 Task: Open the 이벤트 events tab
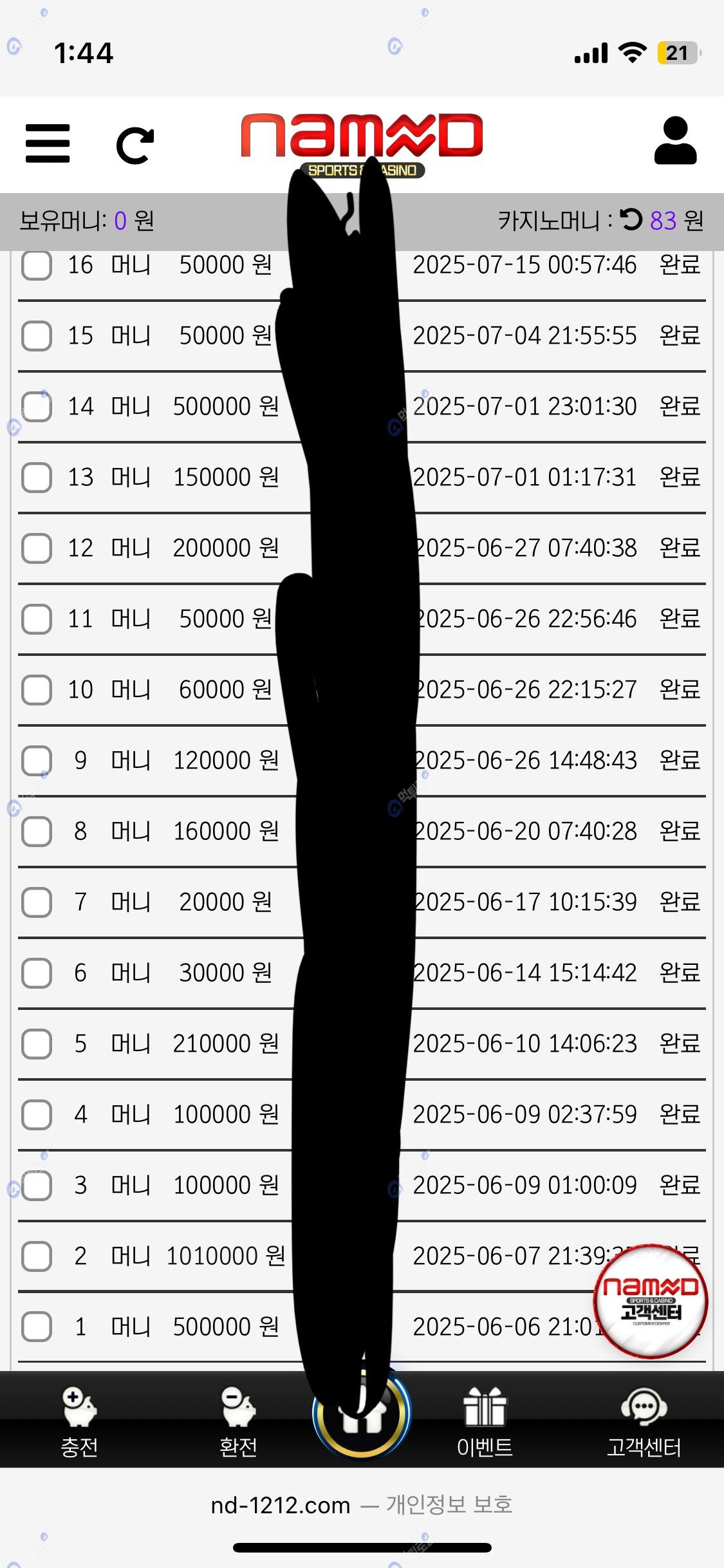[485, 1421]
